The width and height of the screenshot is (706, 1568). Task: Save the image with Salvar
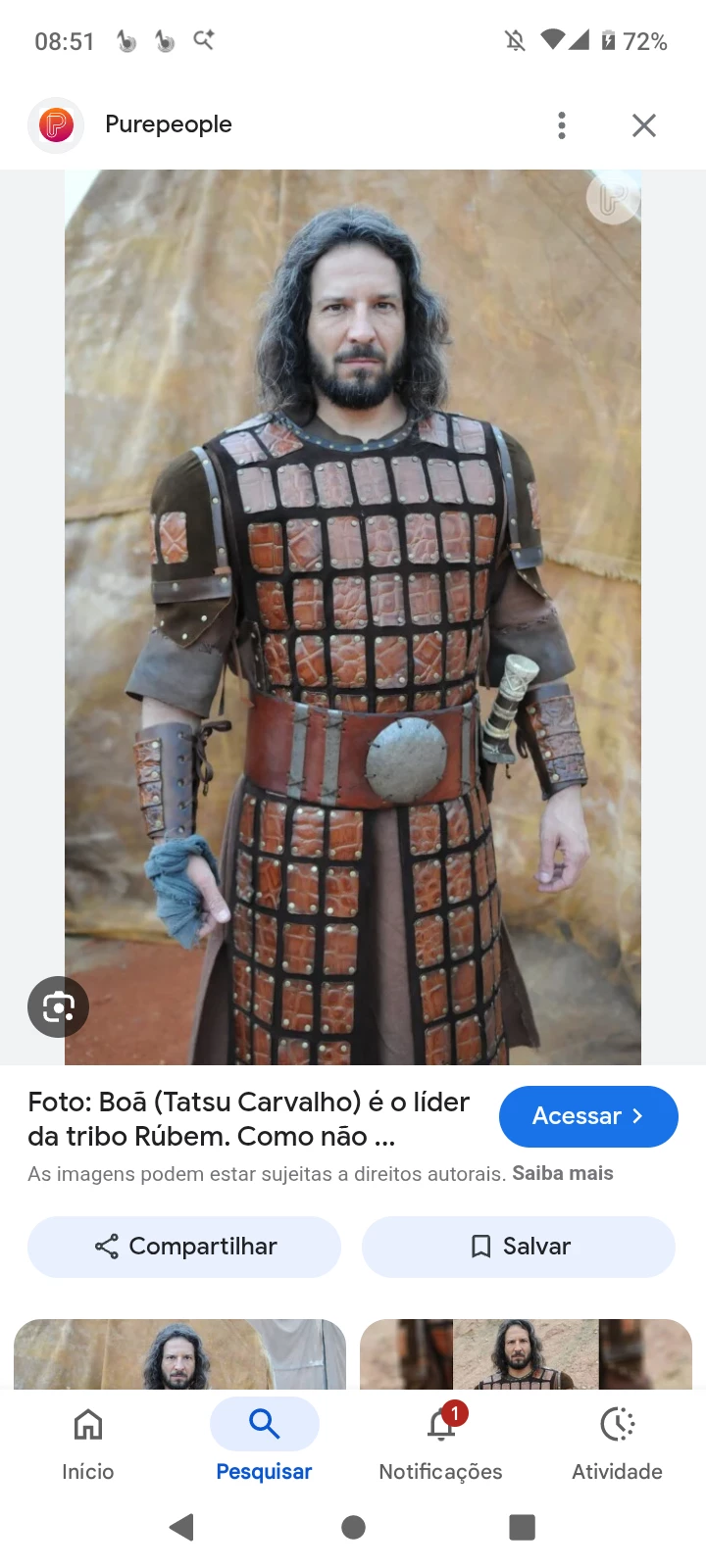pyautogui.click(x=519, y=1247)
